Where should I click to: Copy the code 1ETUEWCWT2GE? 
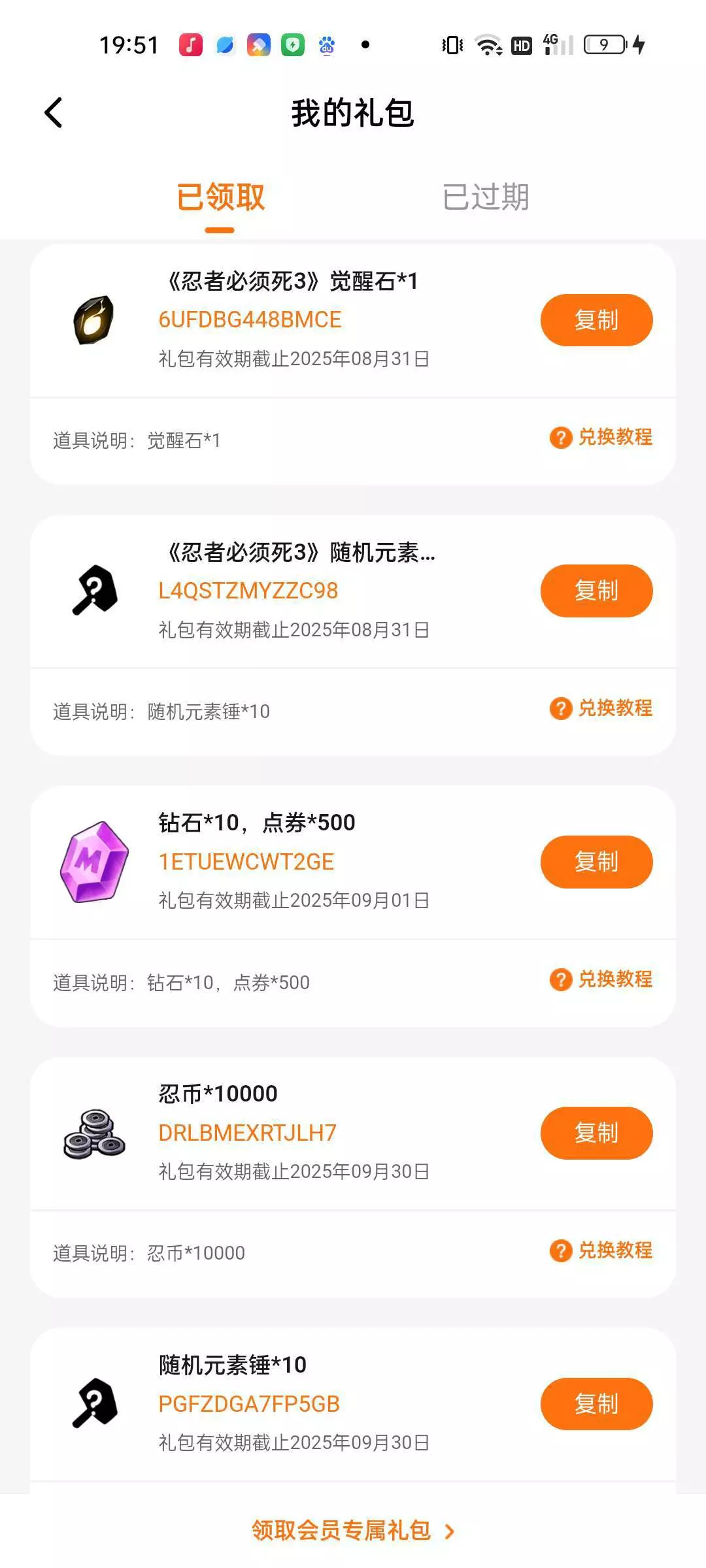pos(596,862)
